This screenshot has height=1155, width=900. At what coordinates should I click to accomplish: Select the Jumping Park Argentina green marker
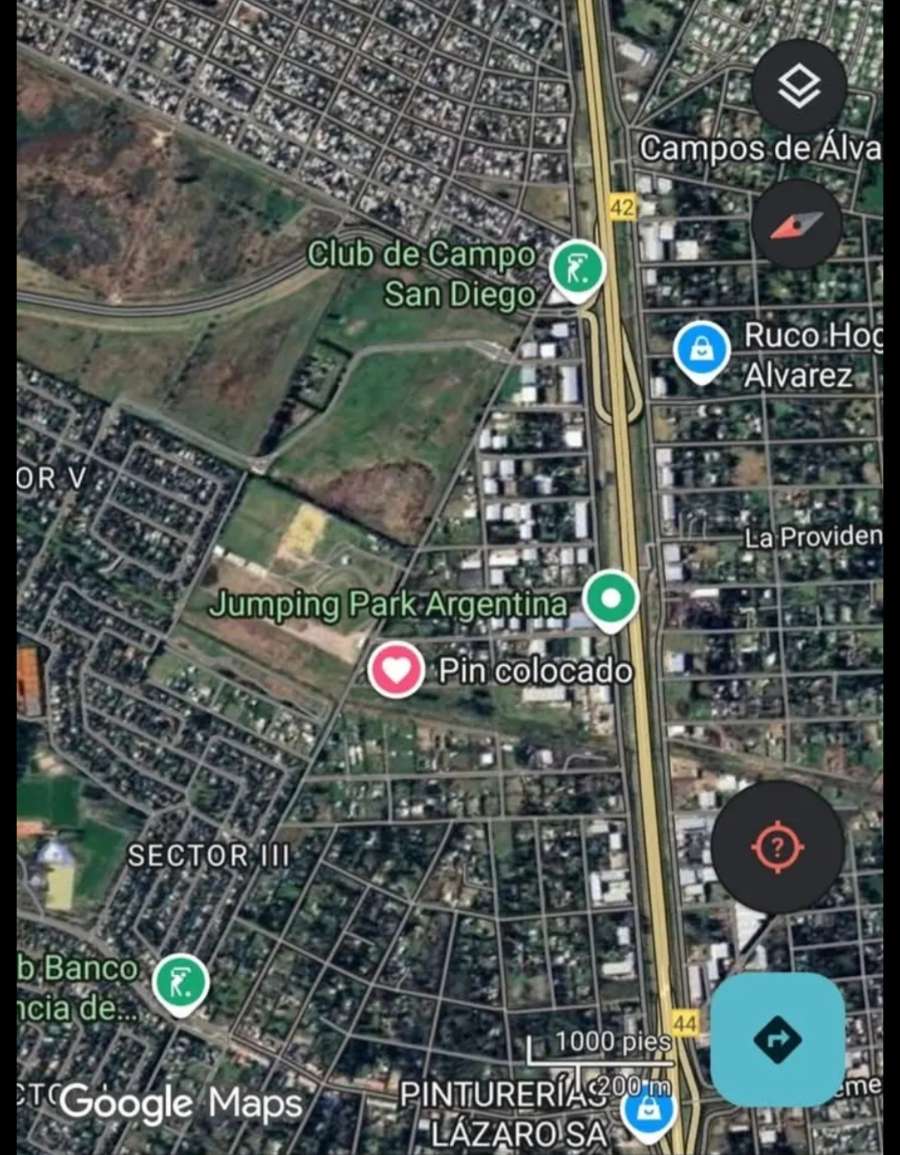609,601
